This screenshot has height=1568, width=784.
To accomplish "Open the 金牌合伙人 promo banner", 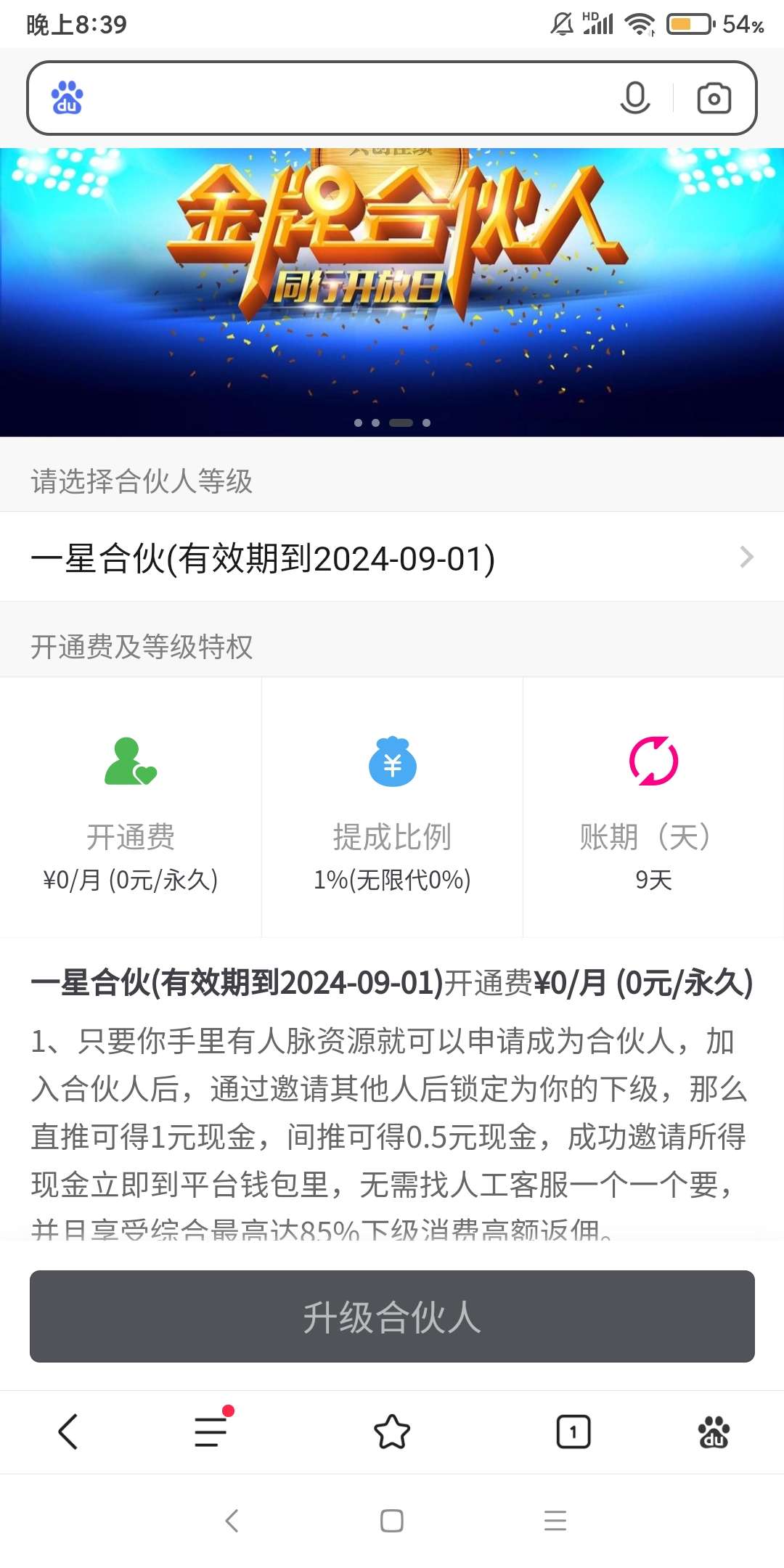I will point(392,290).
